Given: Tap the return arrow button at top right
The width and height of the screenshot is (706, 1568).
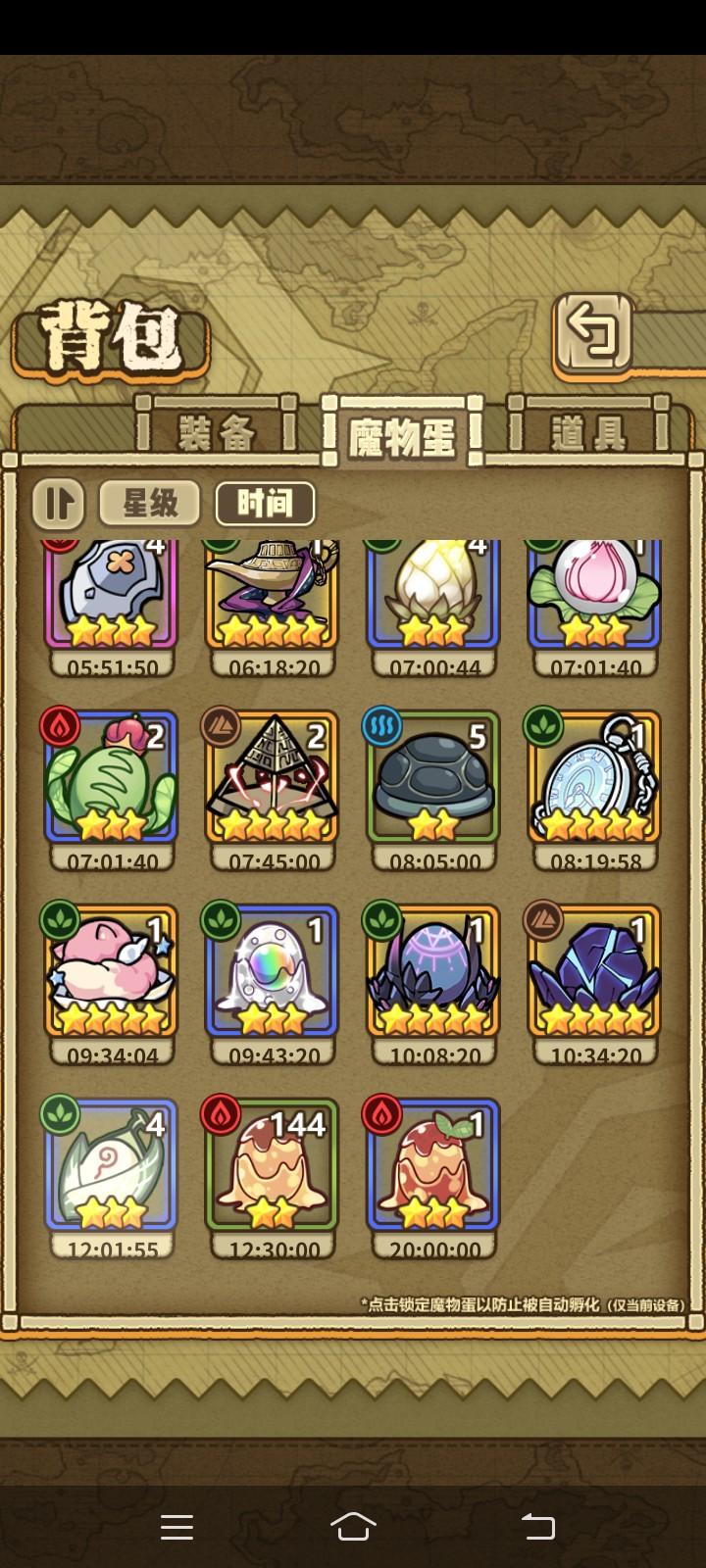Looking at the screenshot, I should pos(594,333).
